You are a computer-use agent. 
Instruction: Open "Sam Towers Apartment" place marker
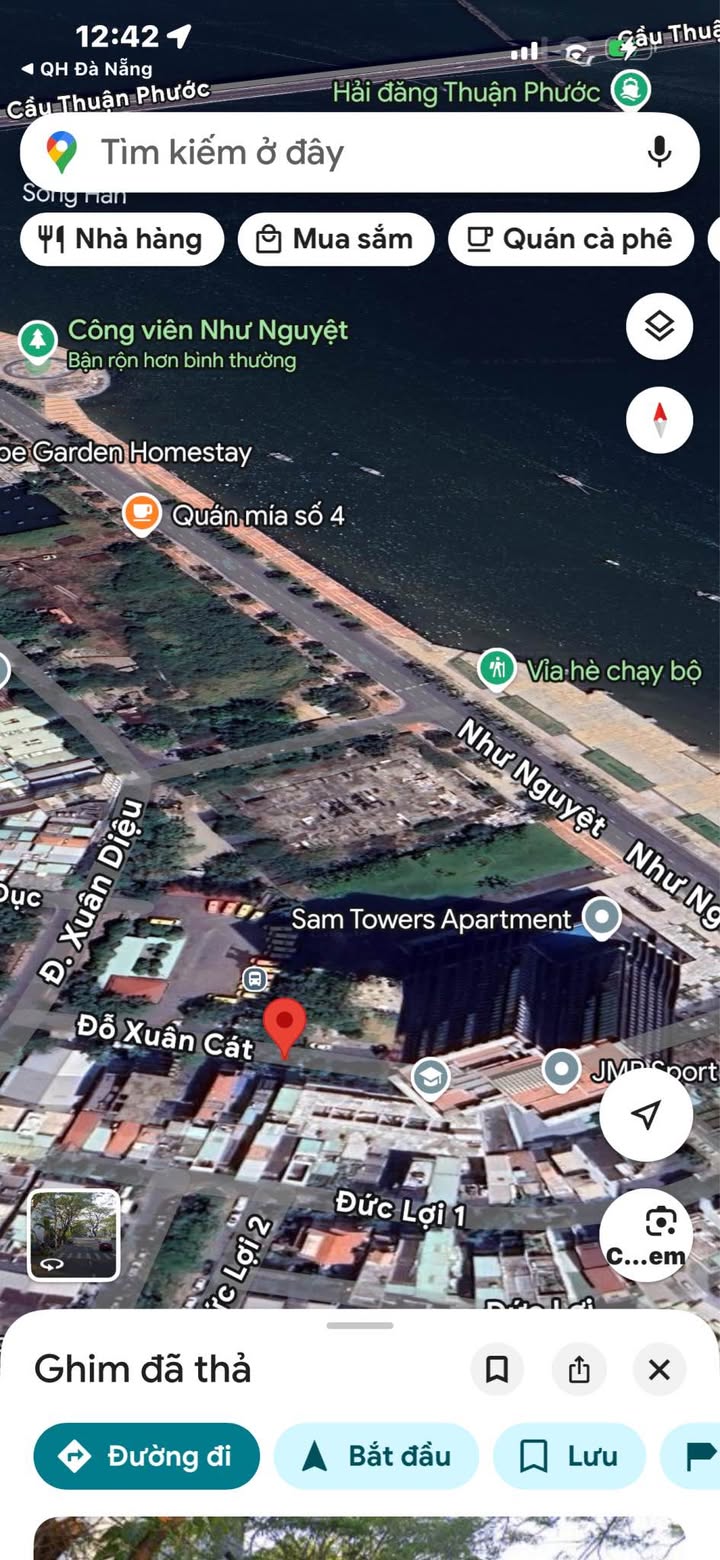[601, 917]
